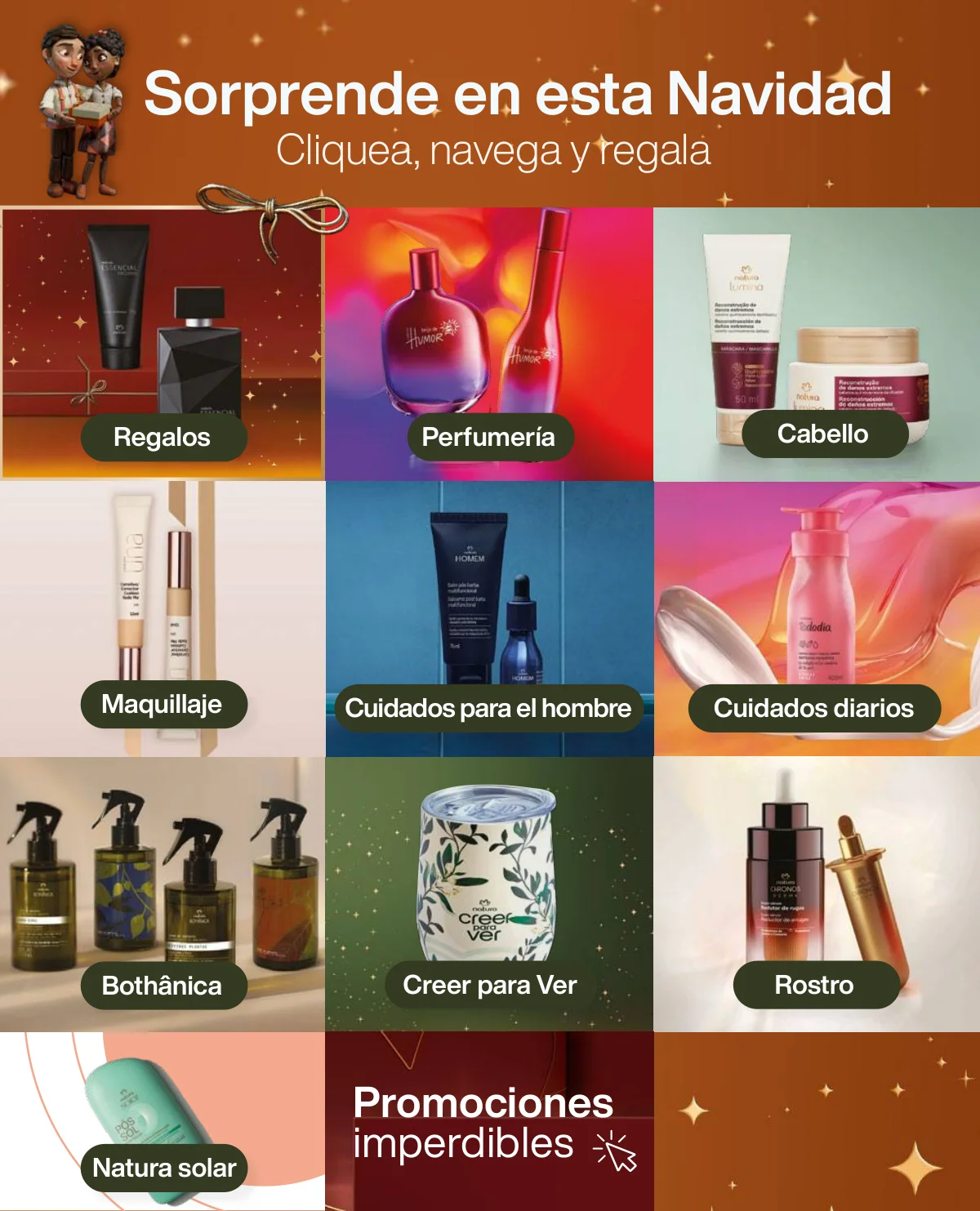The image size is (980, 1211).
Task: Open the Cuidados diarios tile
Action: tap(813, 707)
